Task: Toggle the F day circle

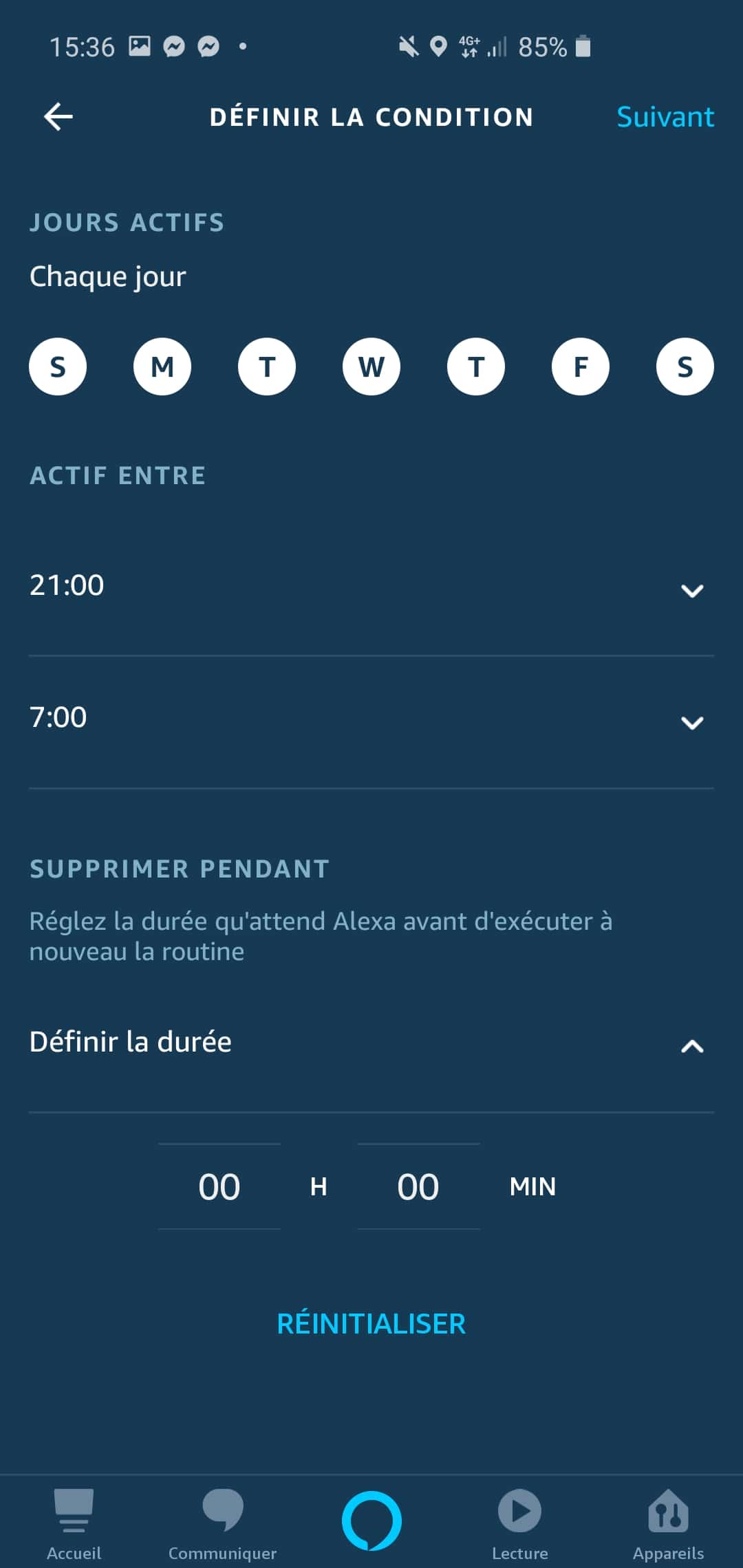Action: (x=581, y=367)
